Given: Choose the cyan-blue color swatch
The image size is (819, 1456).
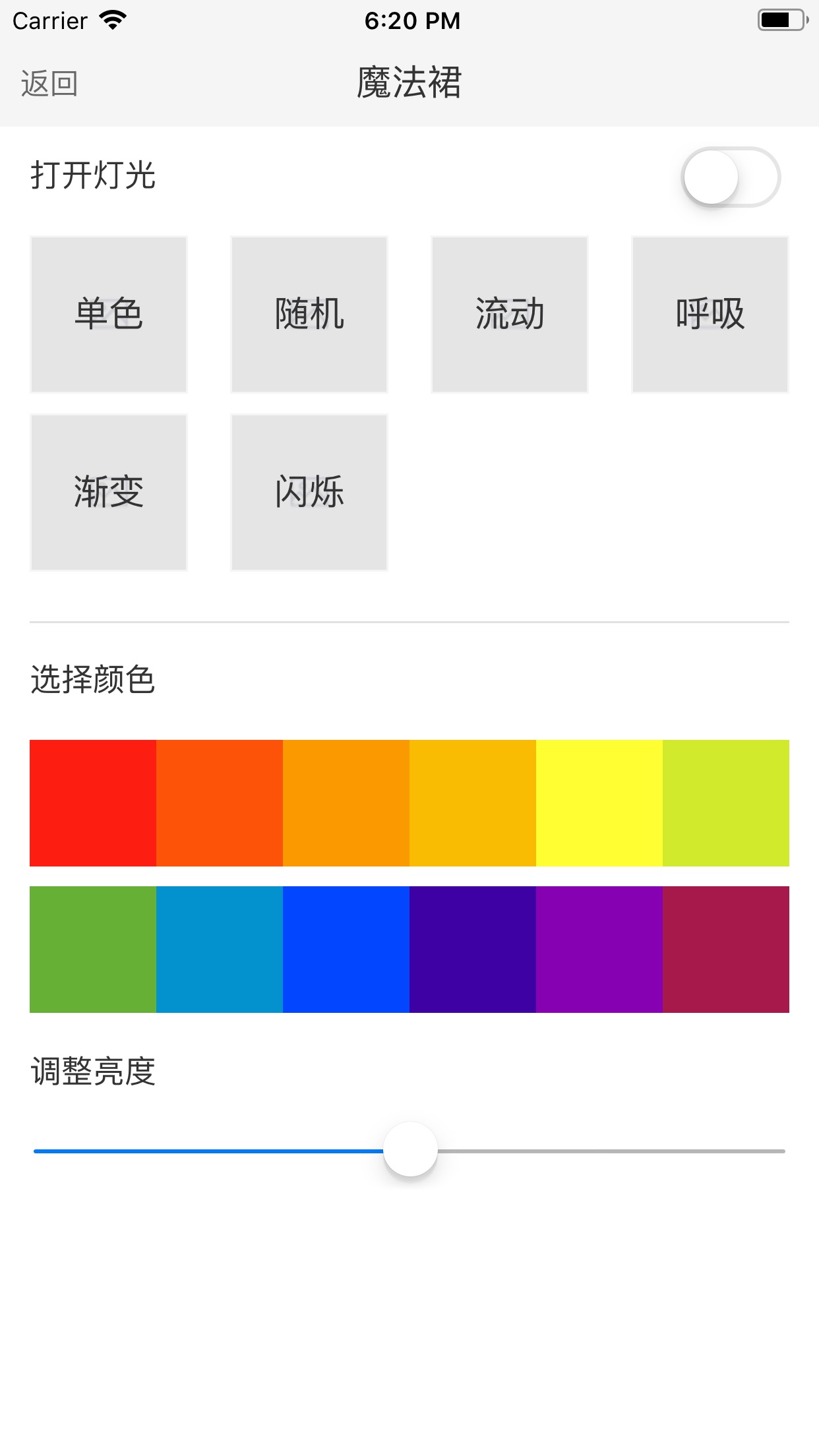Looking at the screenshot, I should tap(220, 950).
